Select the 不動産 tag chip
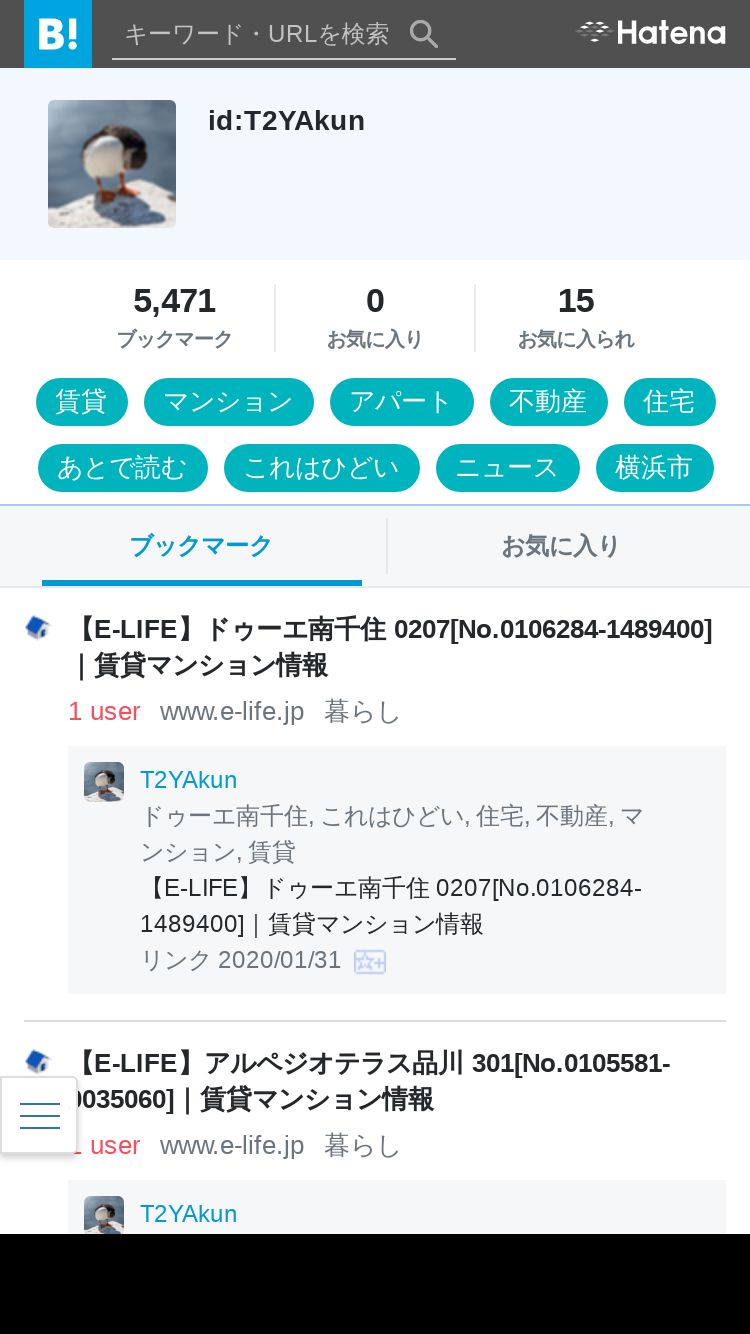The image size is (750, 1334). [x=548, y=402]
